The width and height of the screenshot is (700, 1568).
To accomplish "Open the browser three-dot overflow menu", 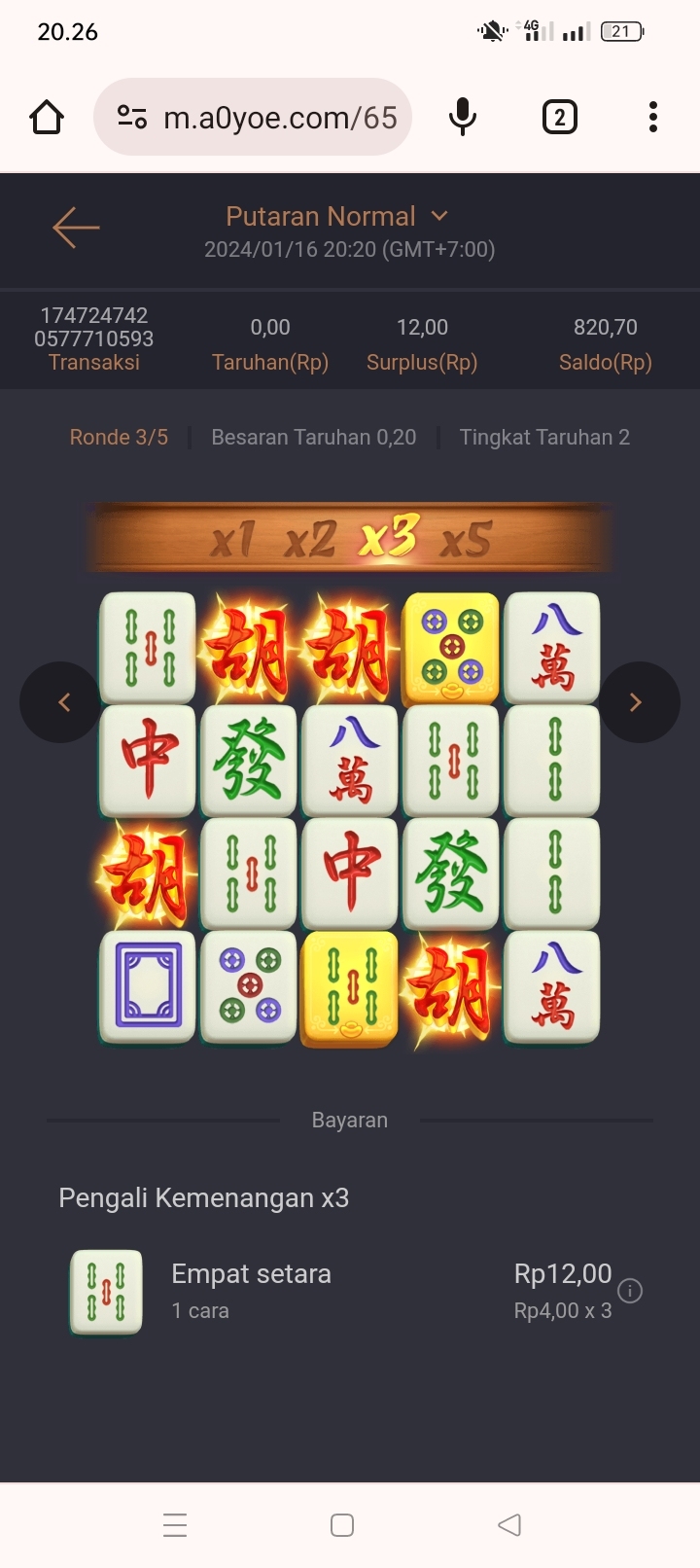I will coord(653,118).
